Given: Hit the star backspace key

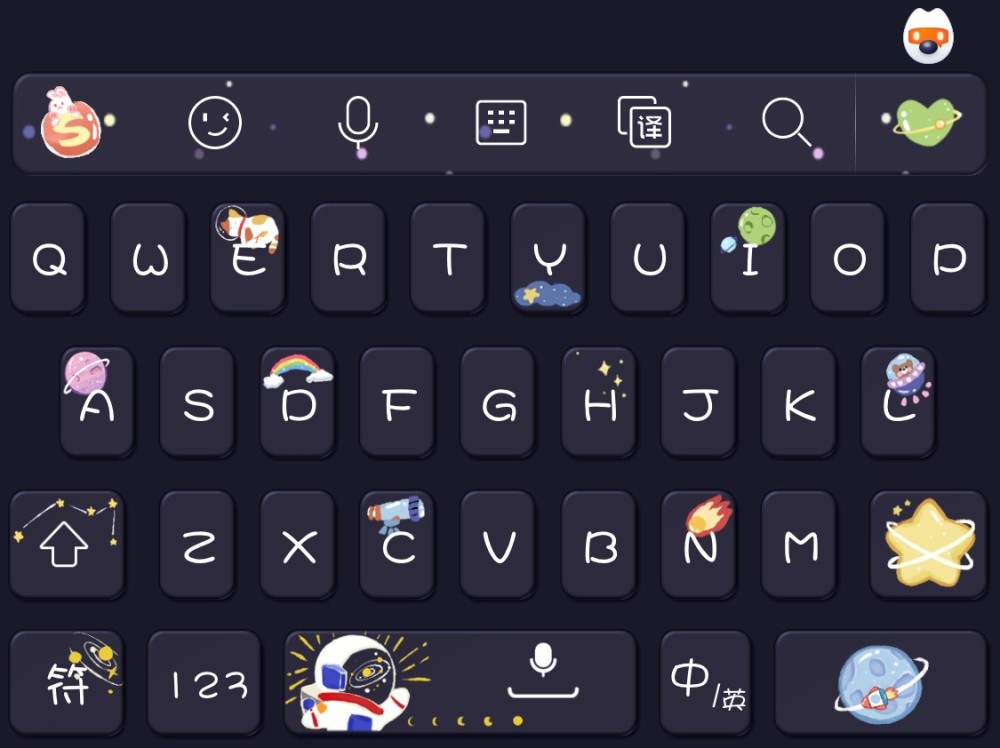Looking at the screenshot, I should point(928,545).
